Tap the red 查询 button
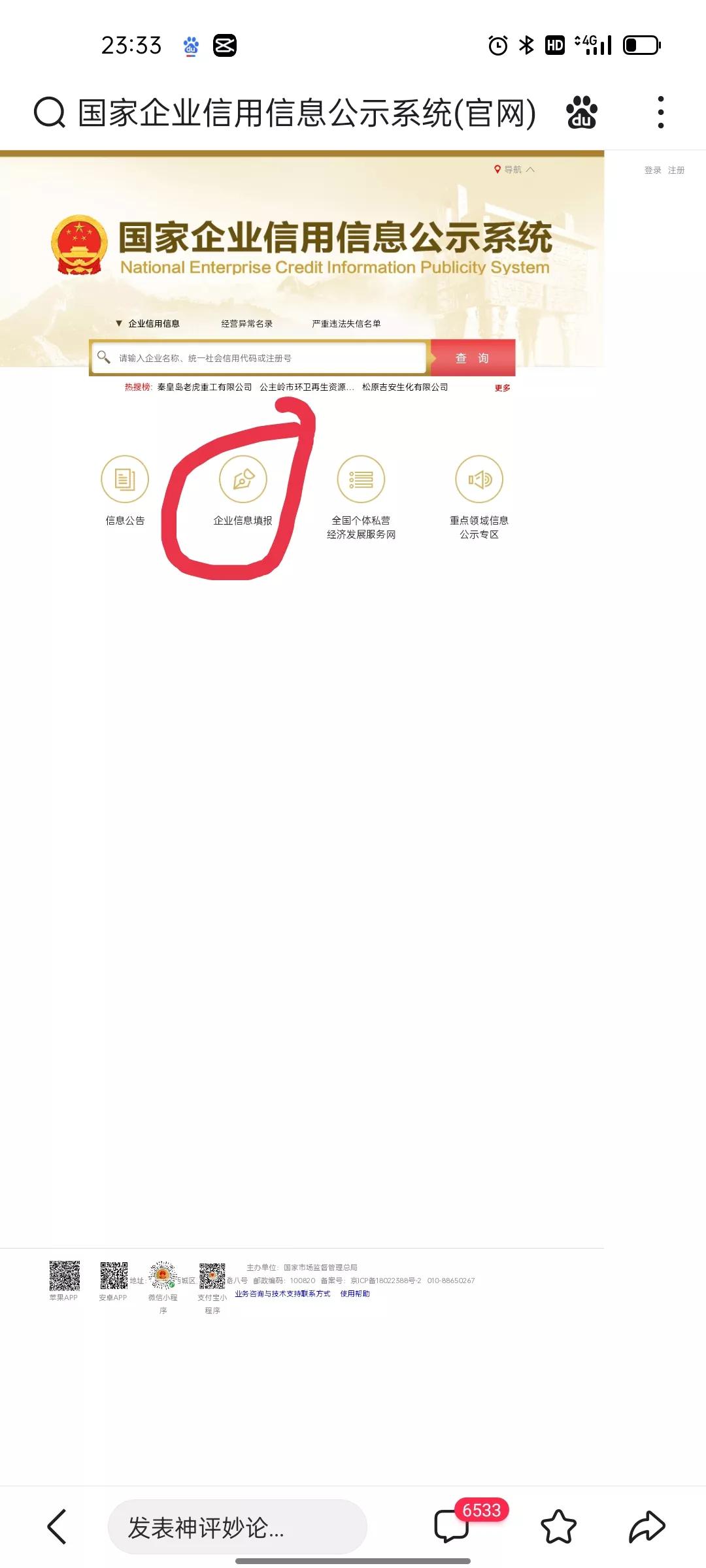The width and height of the screenshot is (706, 1568). tap(472, 358)
